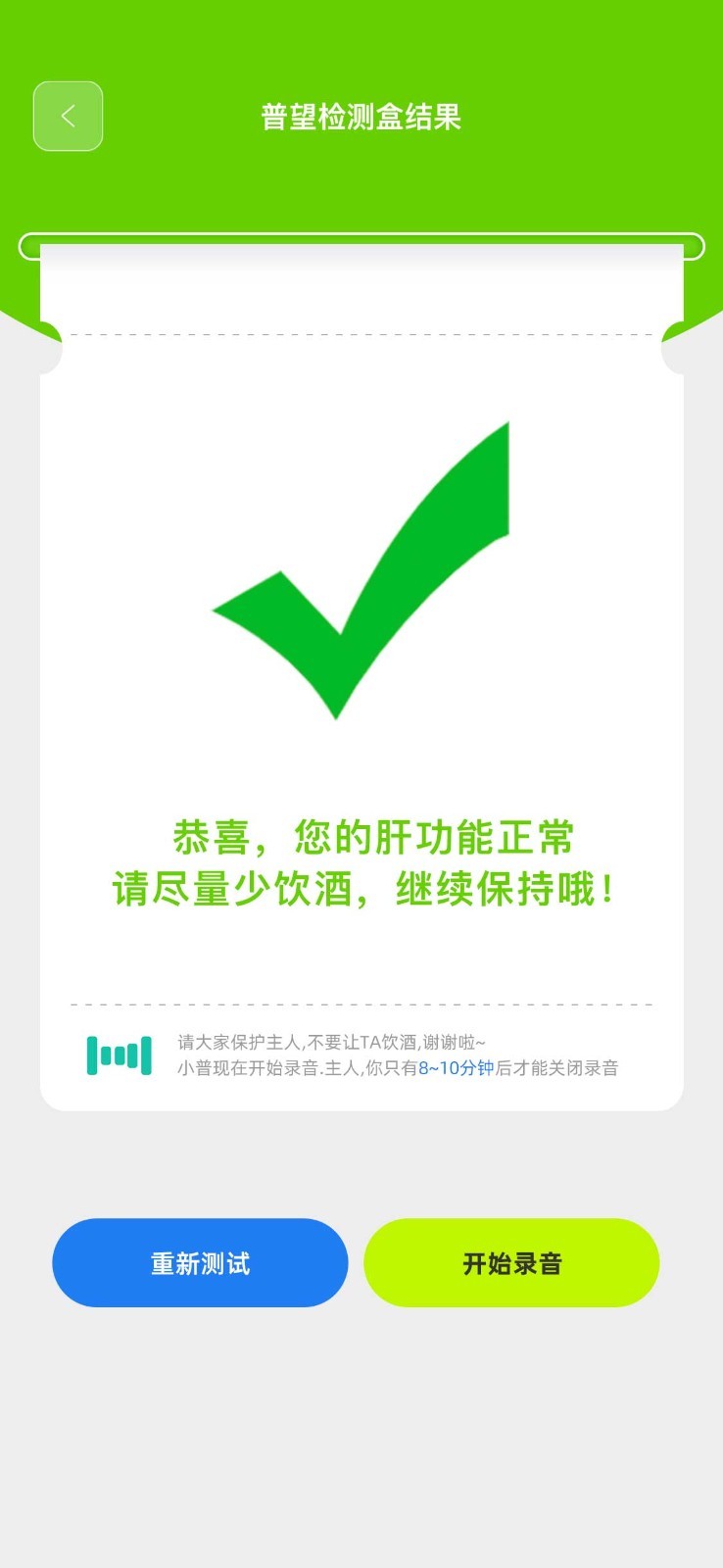
Task: Tap the 重新测试 button to retest
Action: pos(200,1262)
